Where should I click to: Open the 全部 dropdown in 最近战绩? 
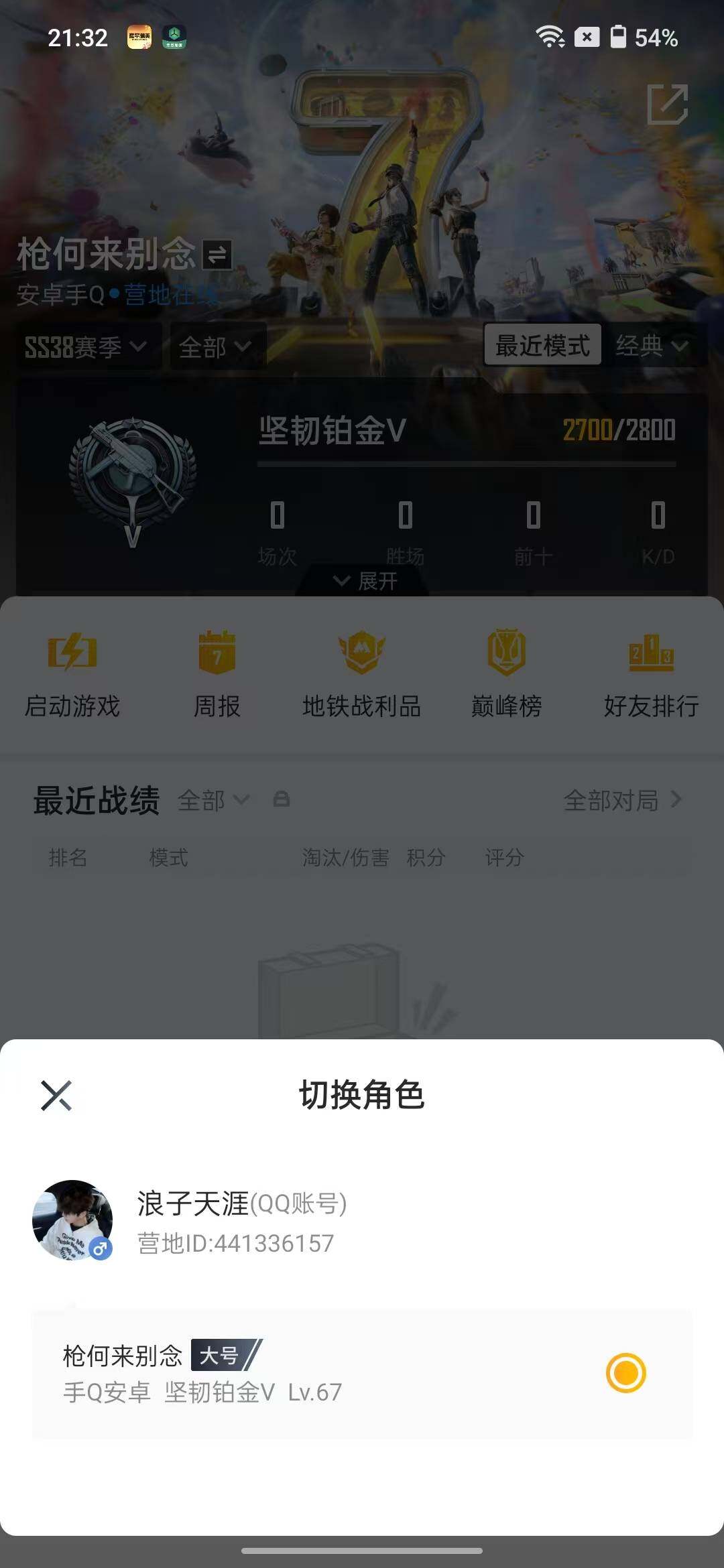click(x=213, y=801)
